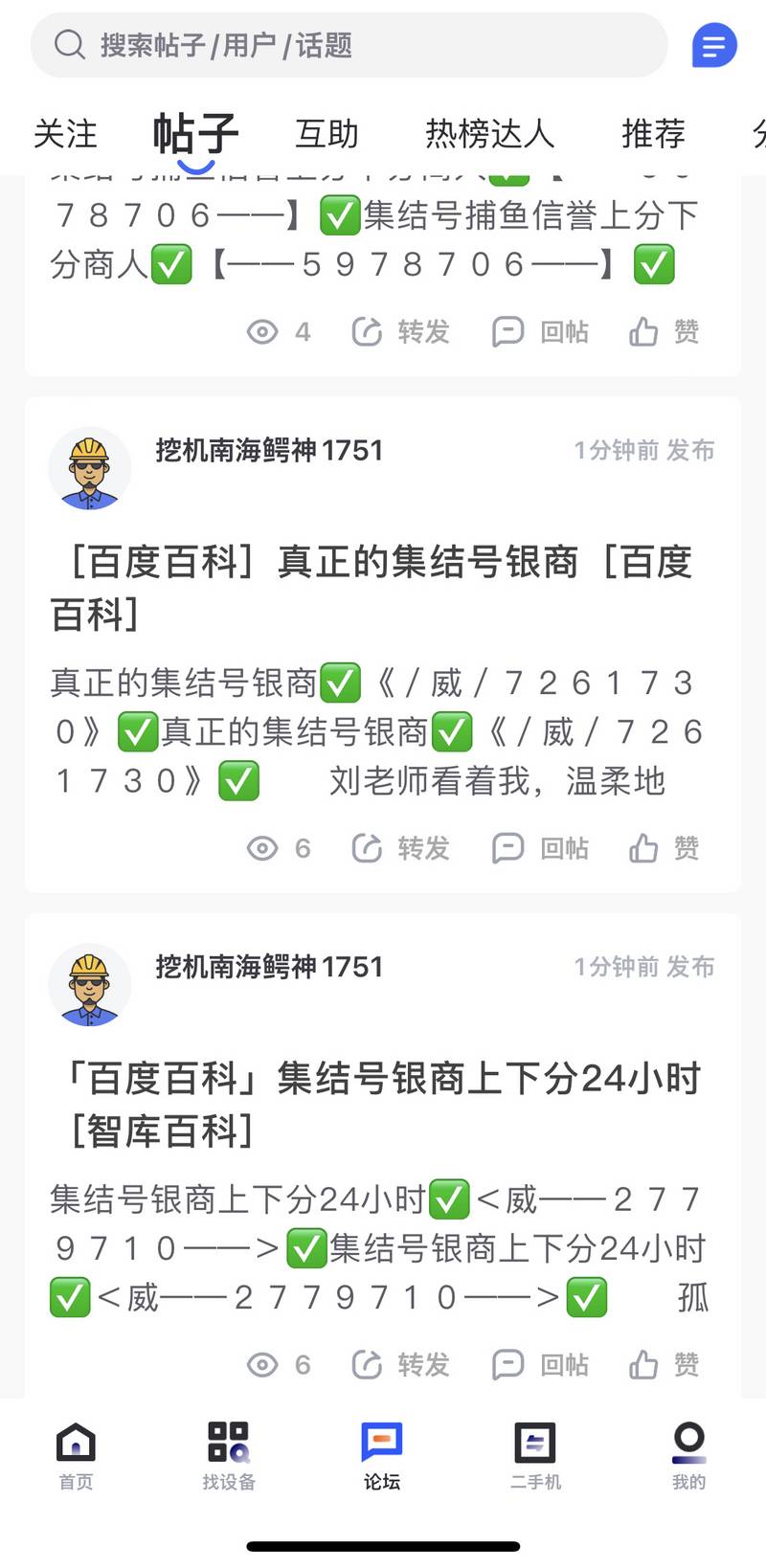Viewport: 766px width, 1568px height.
Task: Open the blue menu icon beside search
Action: point(714,45)
